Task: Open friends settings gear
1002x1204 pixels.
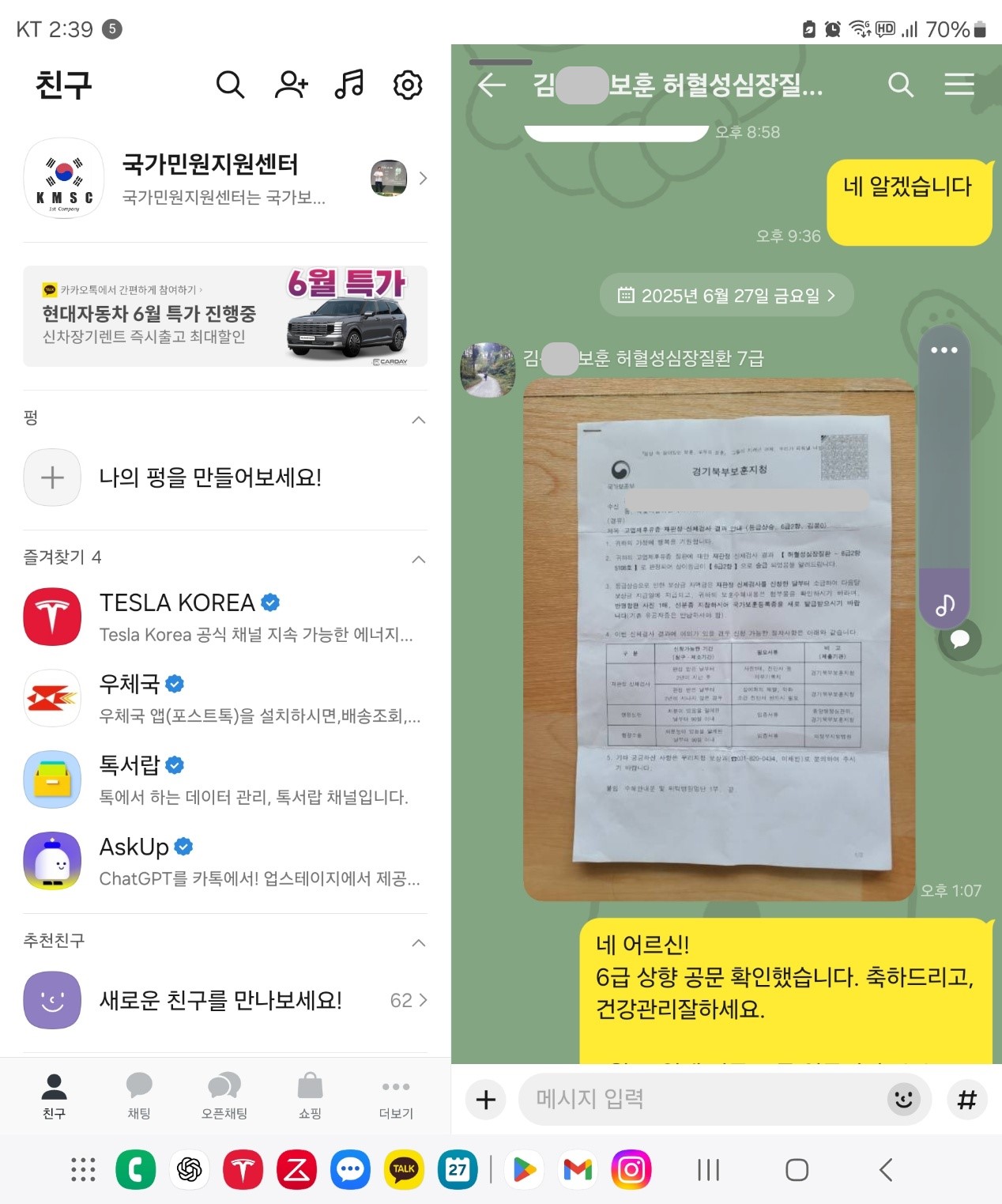Action: pyautogui.click(x=408, y=84)
